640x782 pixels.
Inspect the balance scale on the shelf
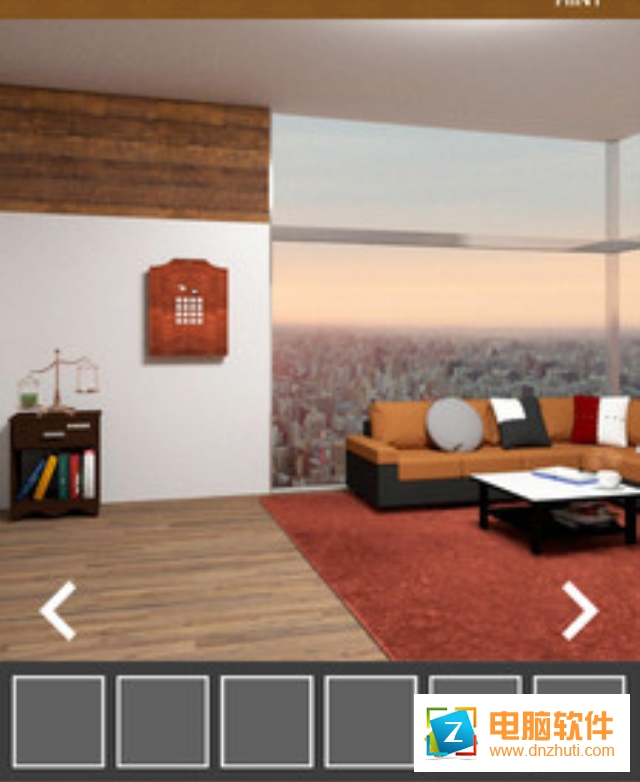[x=60, y=380]
